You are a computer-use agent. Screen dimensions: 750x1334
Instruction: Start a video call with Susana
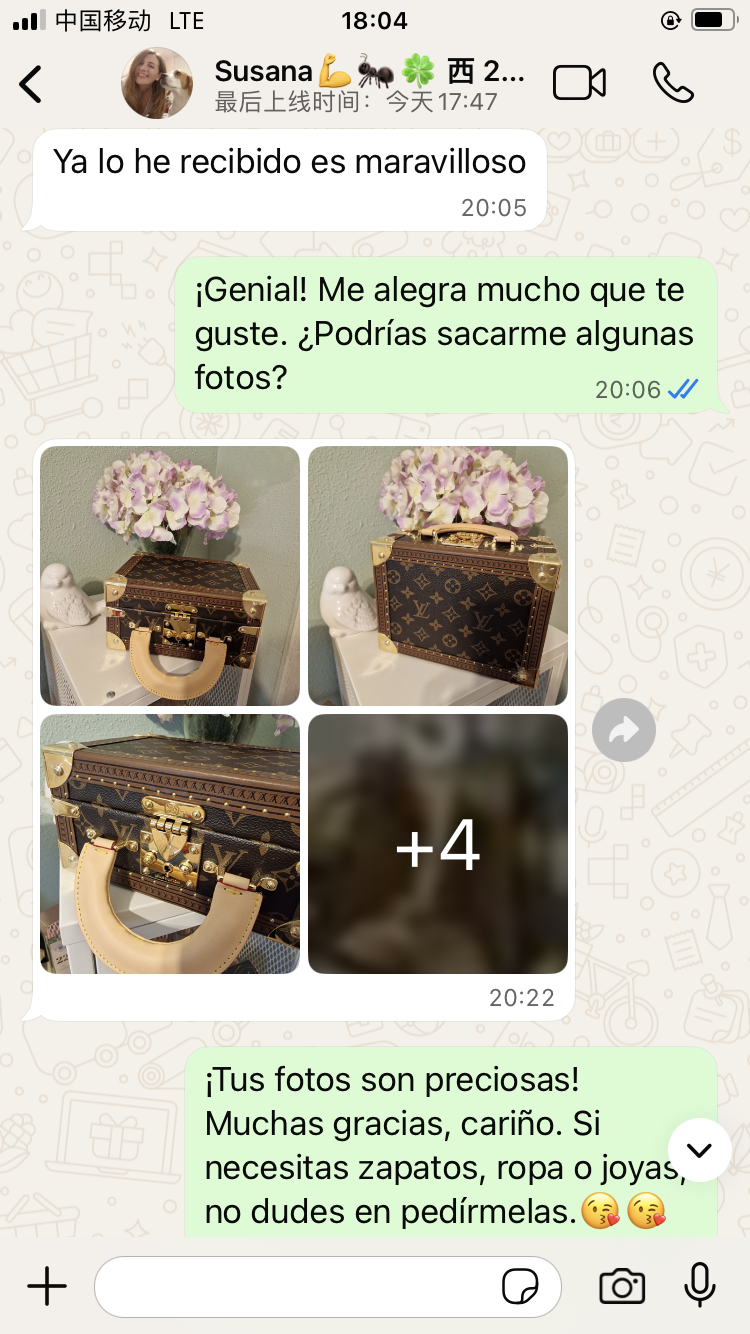coord(580,83)
